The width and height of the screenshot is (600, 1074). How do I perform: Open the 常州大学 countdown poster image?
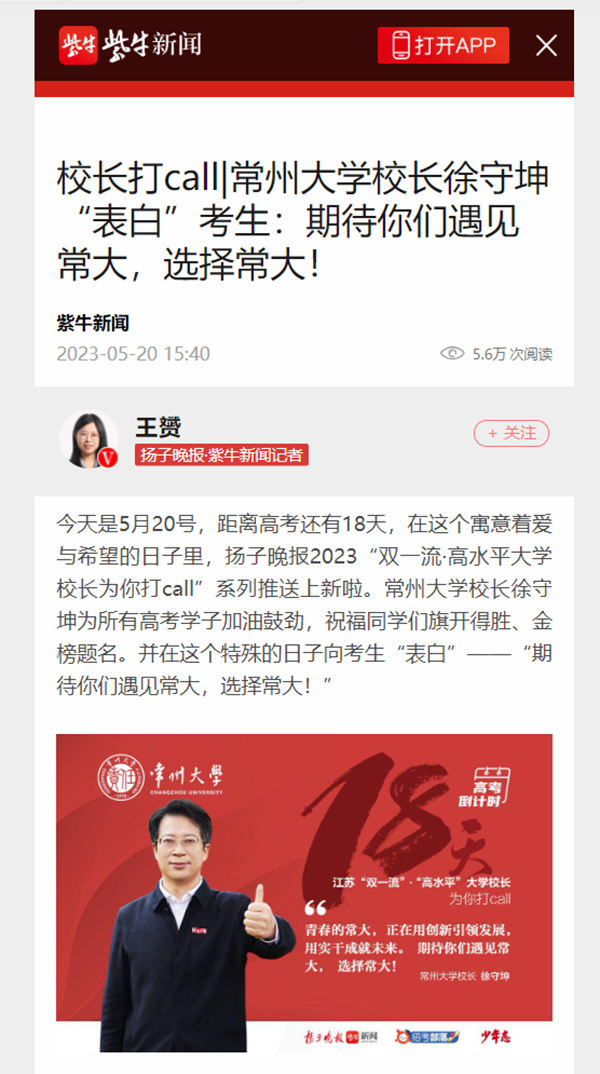pos(304,892)
